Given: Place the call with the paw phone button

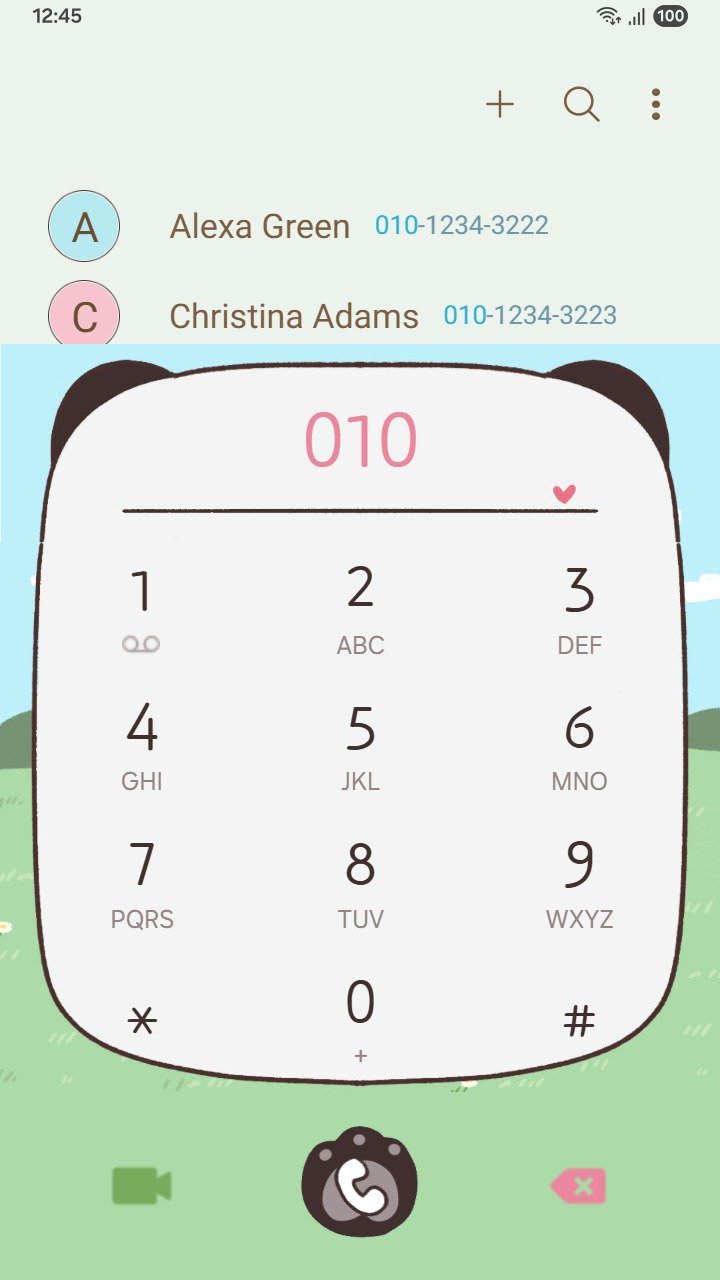Looking at the screenshot, I should click(x=360, y=1184).
